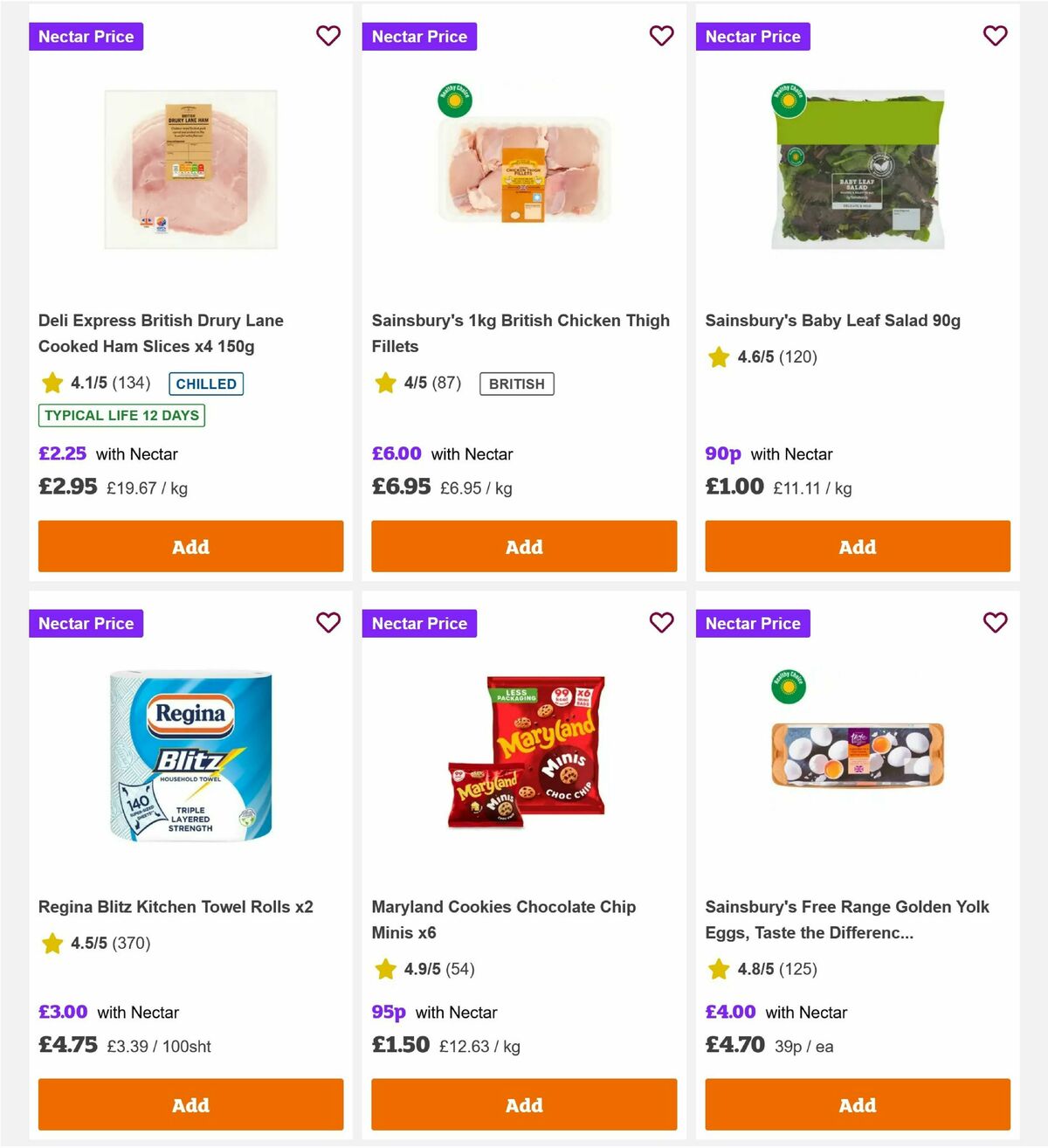The width and height of the screenshot is (1048, 1148).
Task: Click star rating icon for Regina Blitz towels
Action: coord(51,944)
